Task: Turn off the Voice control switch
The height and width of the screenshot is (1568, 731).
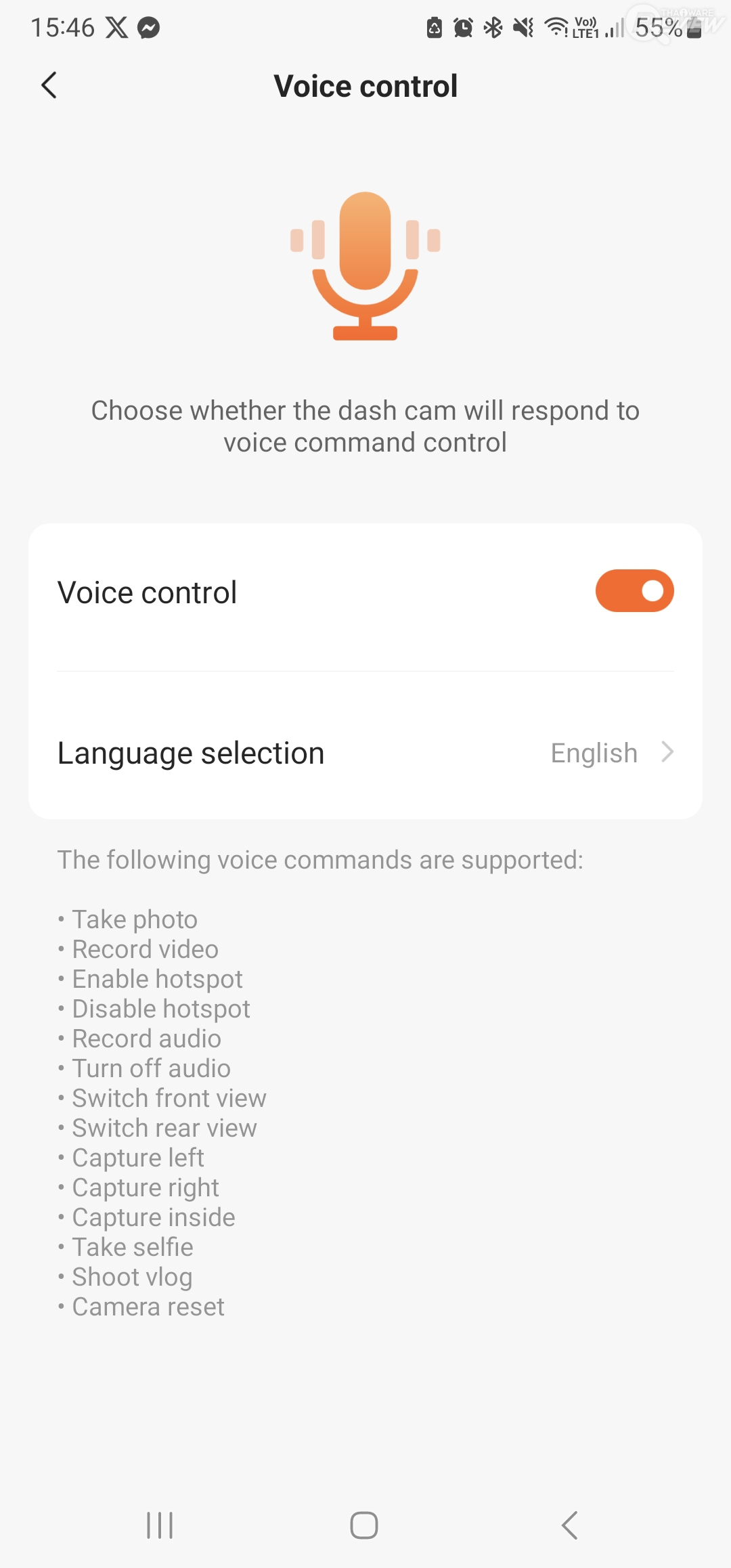Action: tap(634, 591)
